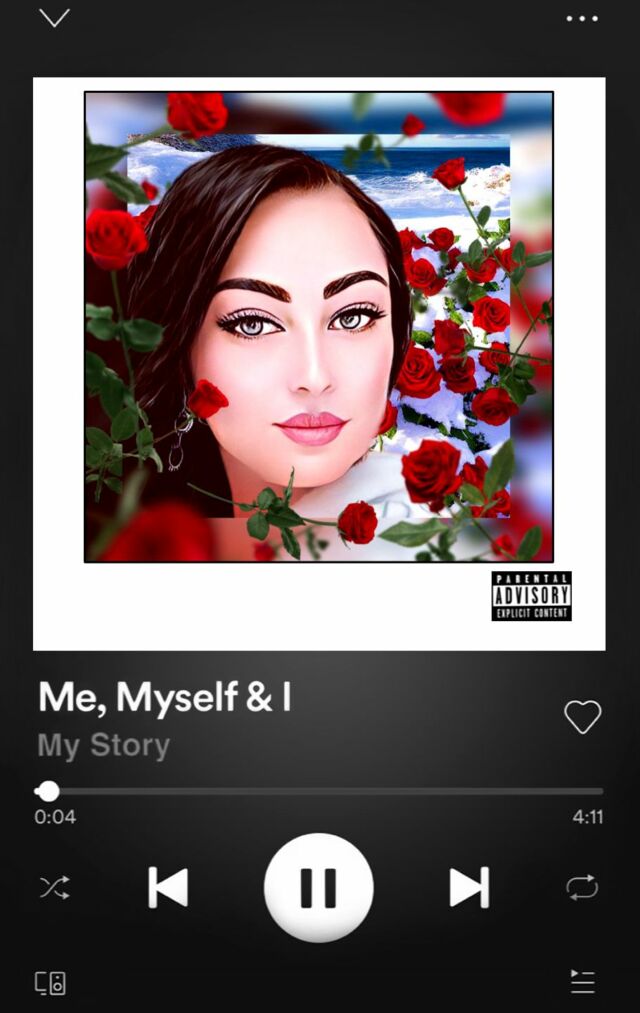This screenshot has width=640, height=1013.
Task: Like the song Me, Myself & I
Action: tap(582, 716)
